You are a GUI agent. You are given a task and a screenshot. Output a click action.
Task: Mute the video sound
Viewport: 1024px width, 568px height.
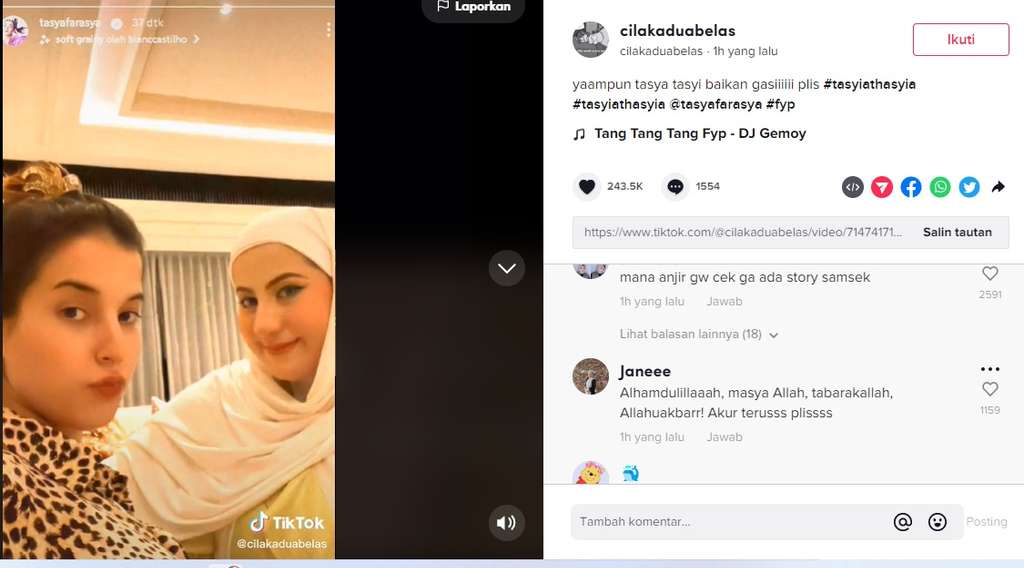(507, 522)
